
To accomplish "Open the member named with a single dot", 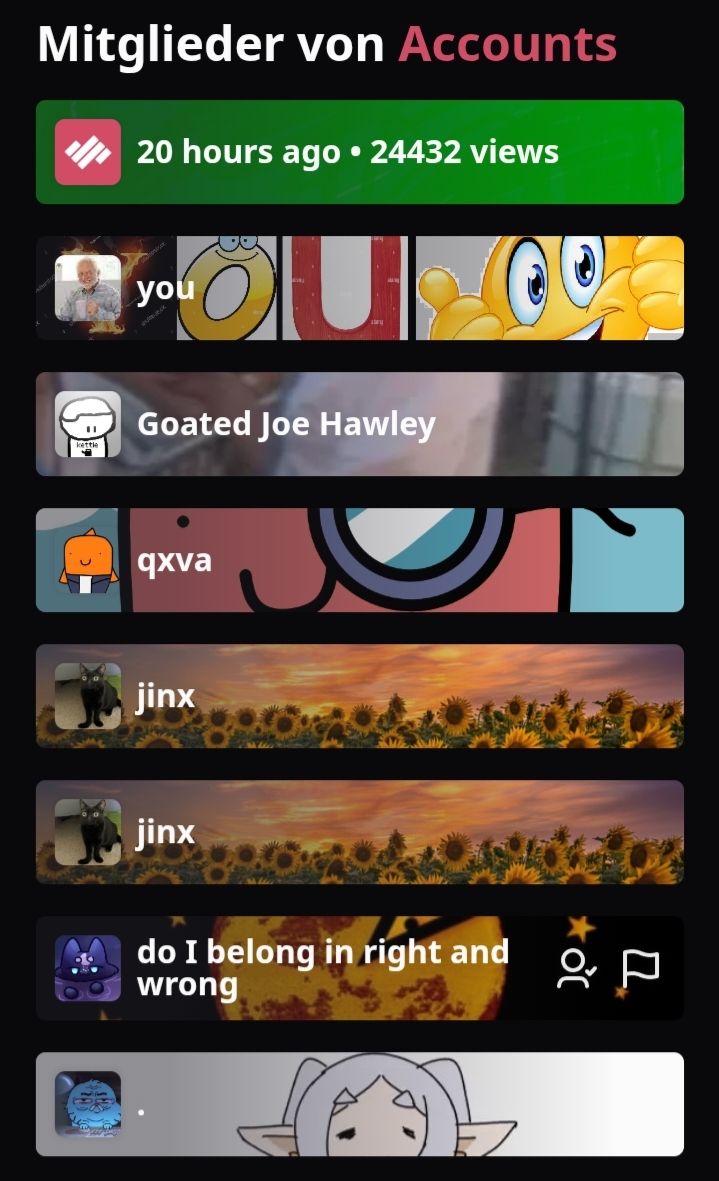I will point(141,1111).
